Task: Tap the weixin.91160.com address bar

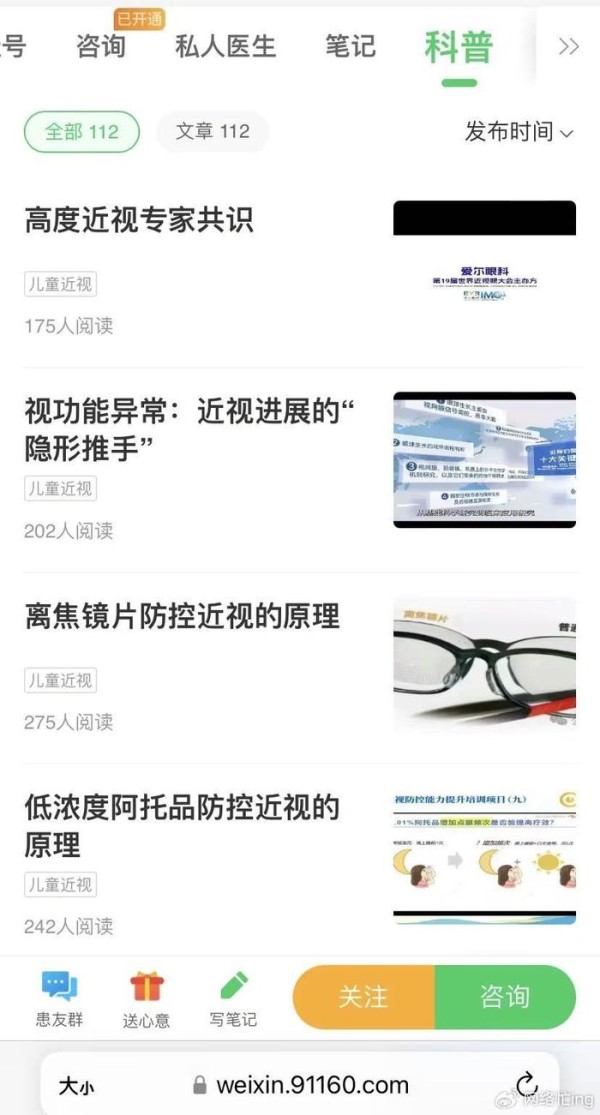Action: pyautogui.click(x=301, y=1085)
